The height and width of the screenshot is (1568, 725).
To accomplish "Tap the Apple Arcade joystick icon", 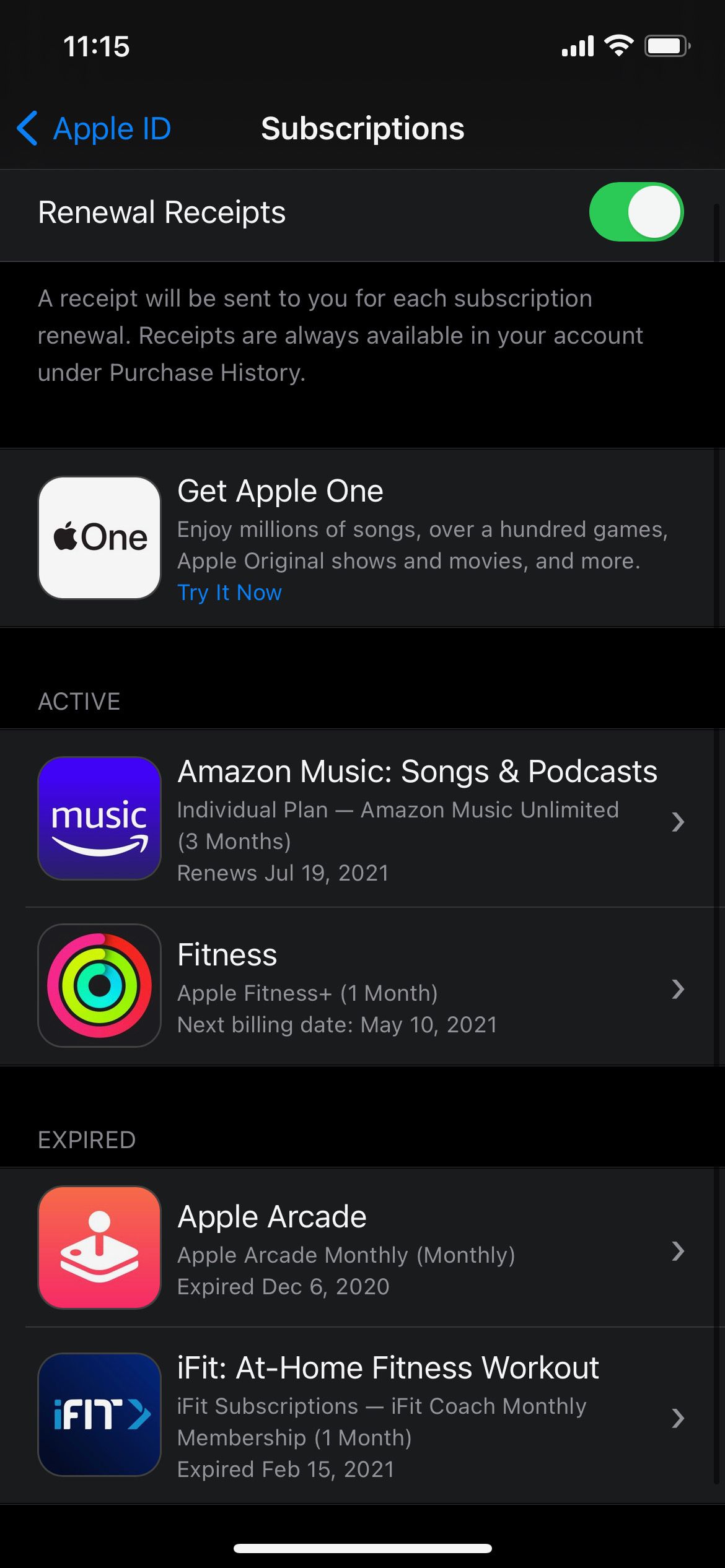I will pyautogui.click(x=99, y=1248).
